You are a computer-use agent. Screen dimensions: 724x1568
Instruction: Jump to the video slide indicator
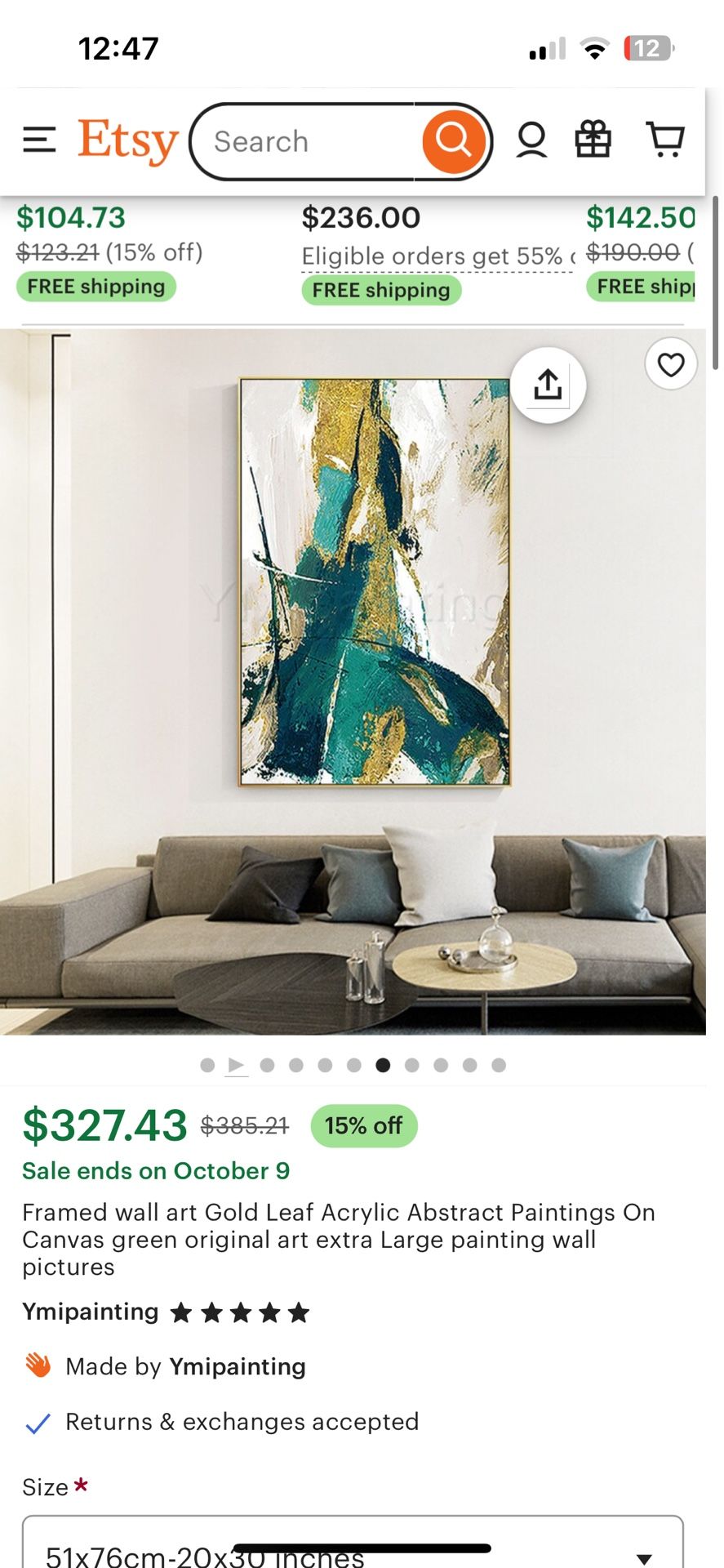[237, 1065]
